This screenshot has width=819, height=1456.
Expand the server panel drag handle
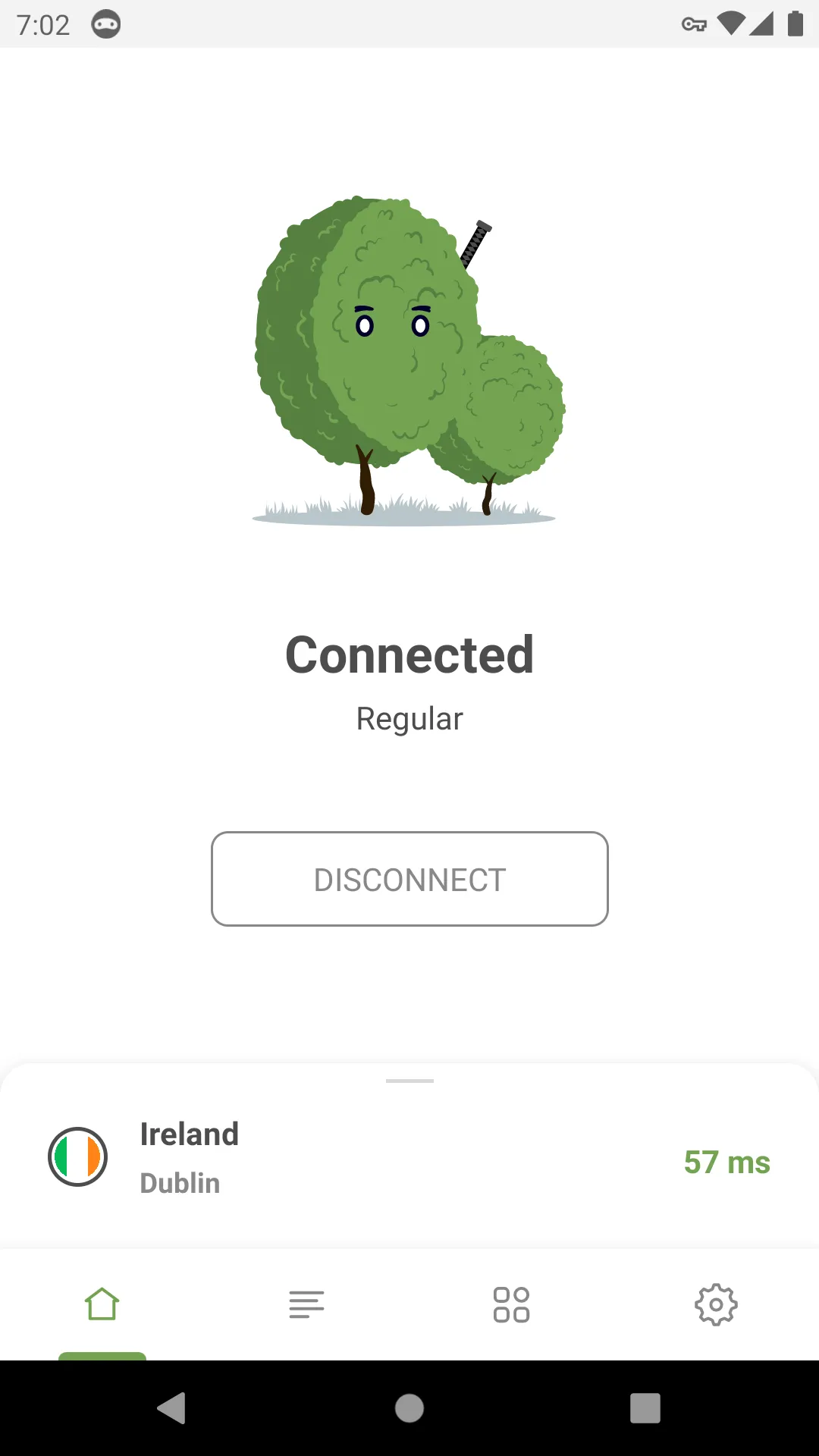[x=409, y=1081]
